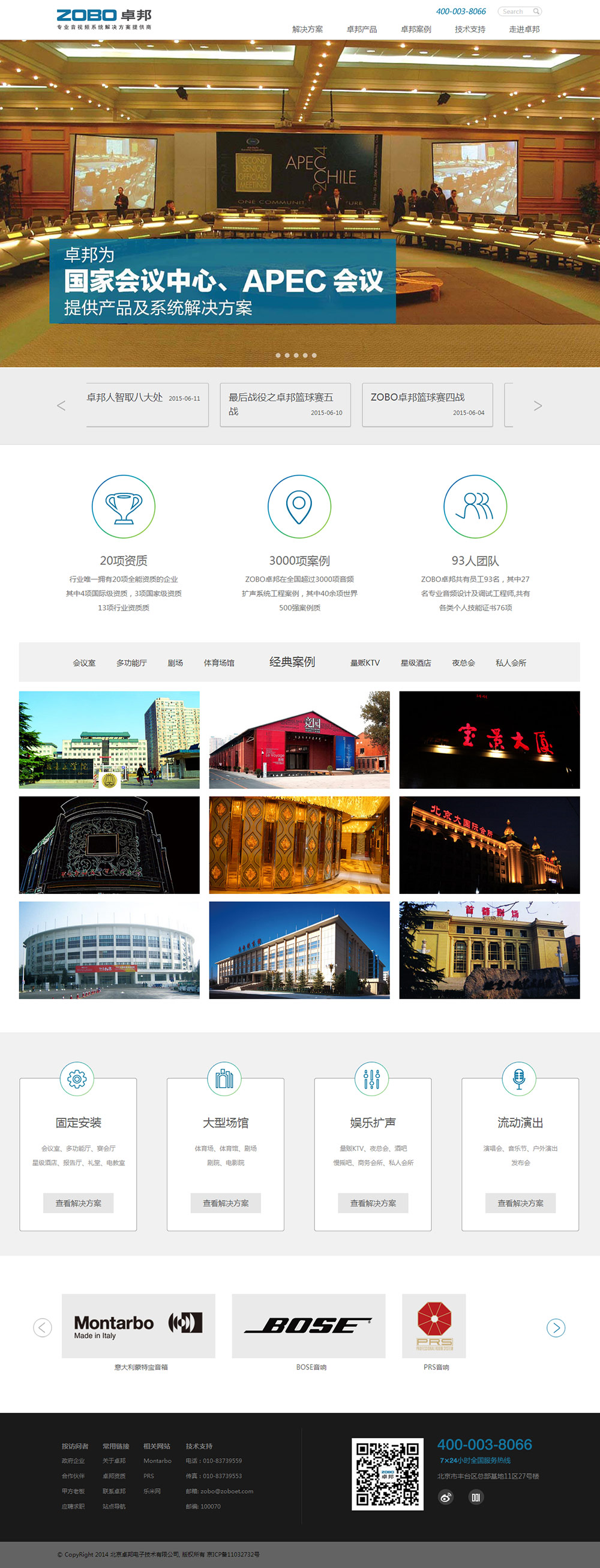Open 关于卓邦 footer link
Screen dimensions: 600x1568
[114, 1461]
